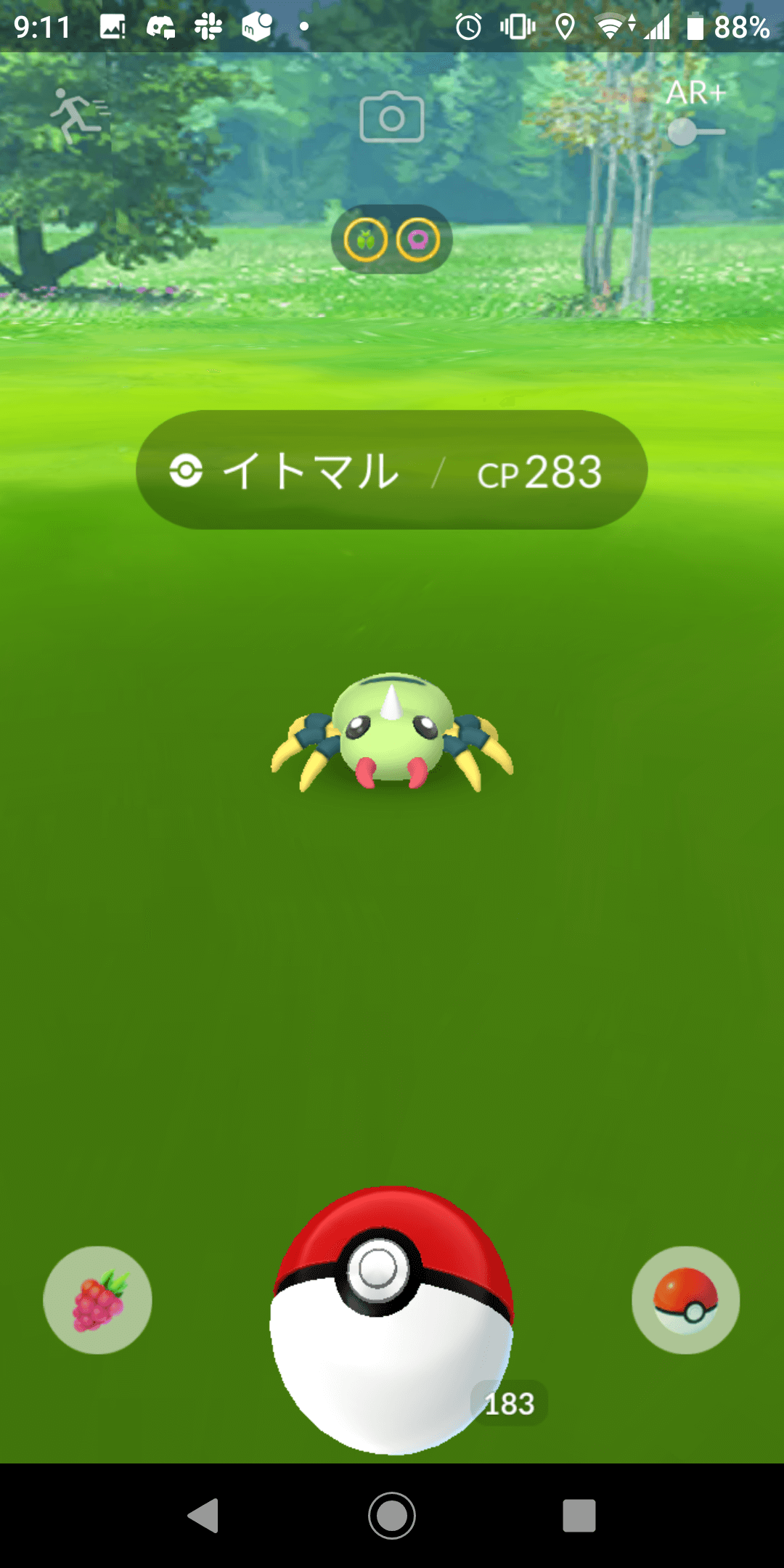Image resolution: width=784 pixels, height=1568 pixels.
Task: Tap the medal bonus icons
Action: [x=392, y=240]
